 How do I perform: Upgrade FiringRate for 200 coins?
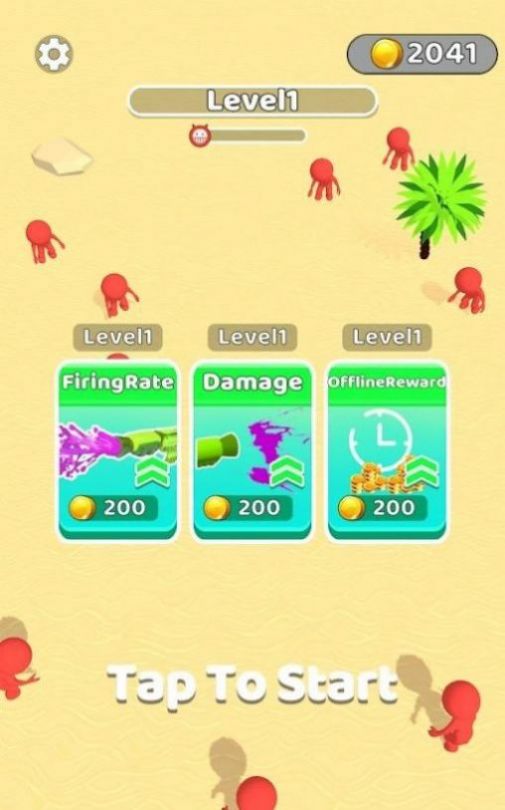tap(118, 451)
